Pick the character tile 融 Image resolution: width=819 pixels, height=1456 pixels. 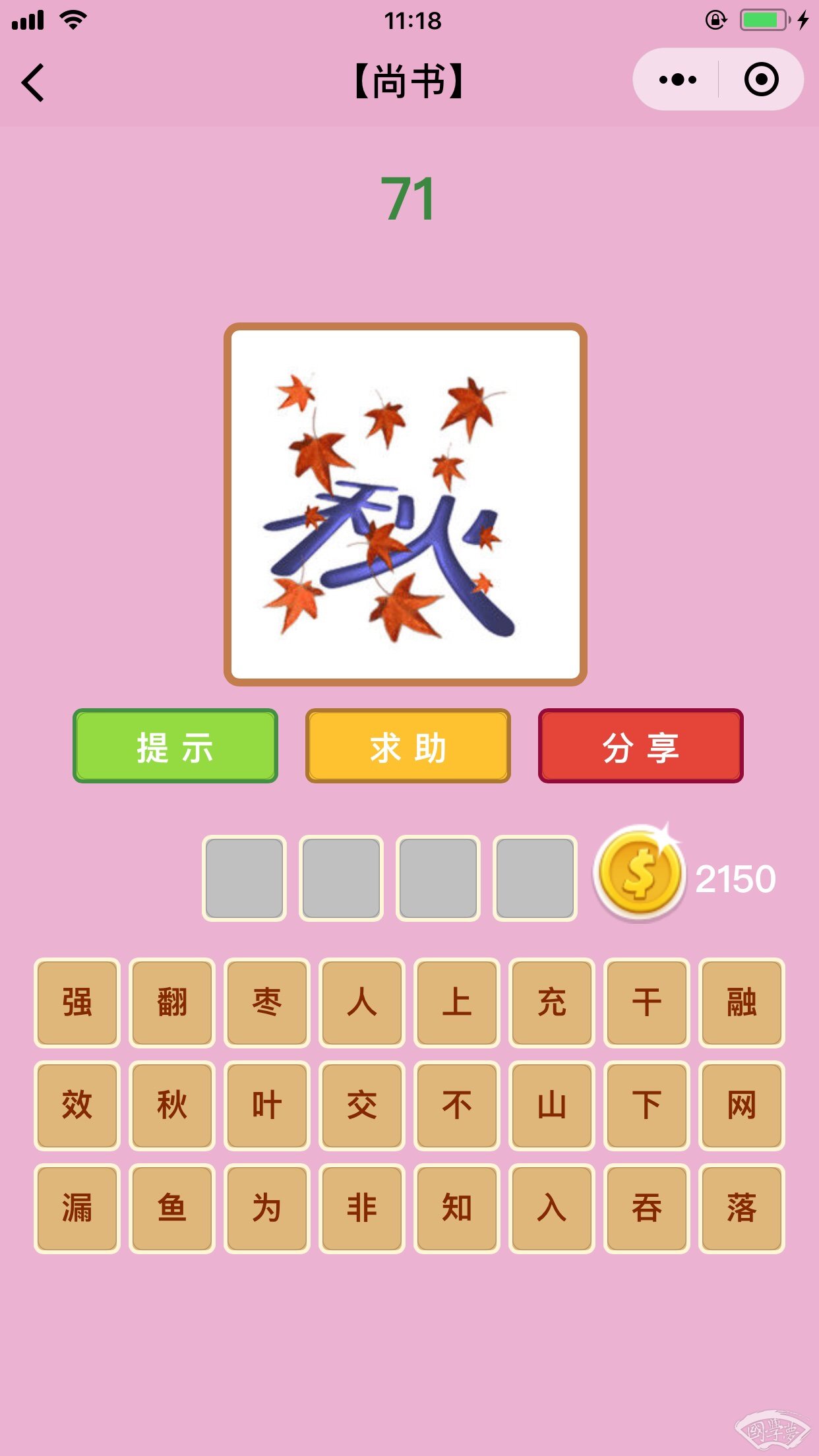(x=742, y=1003)
